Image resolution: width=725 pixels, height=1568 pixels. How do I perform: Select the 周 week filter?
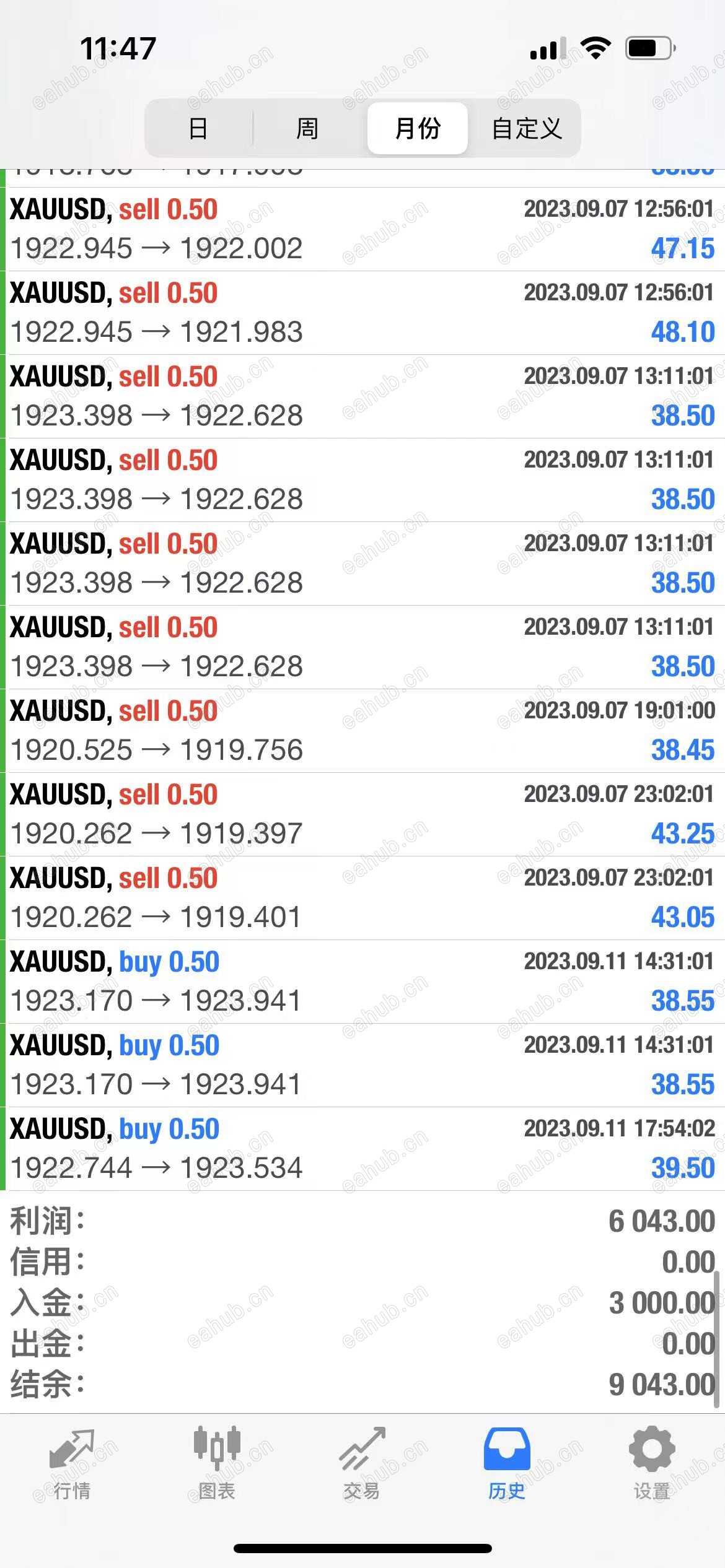(307, 128)
